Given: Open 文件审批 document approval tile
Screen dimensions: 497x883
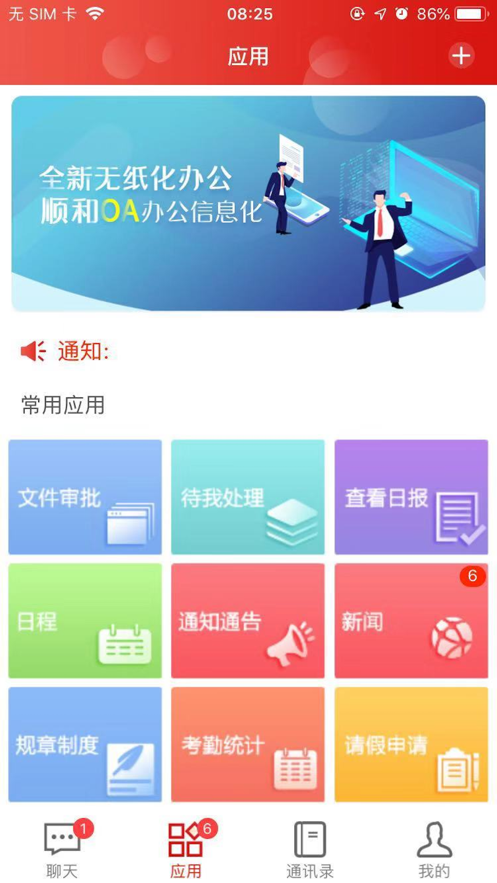Looking at the screenshot, I should 85,497.
